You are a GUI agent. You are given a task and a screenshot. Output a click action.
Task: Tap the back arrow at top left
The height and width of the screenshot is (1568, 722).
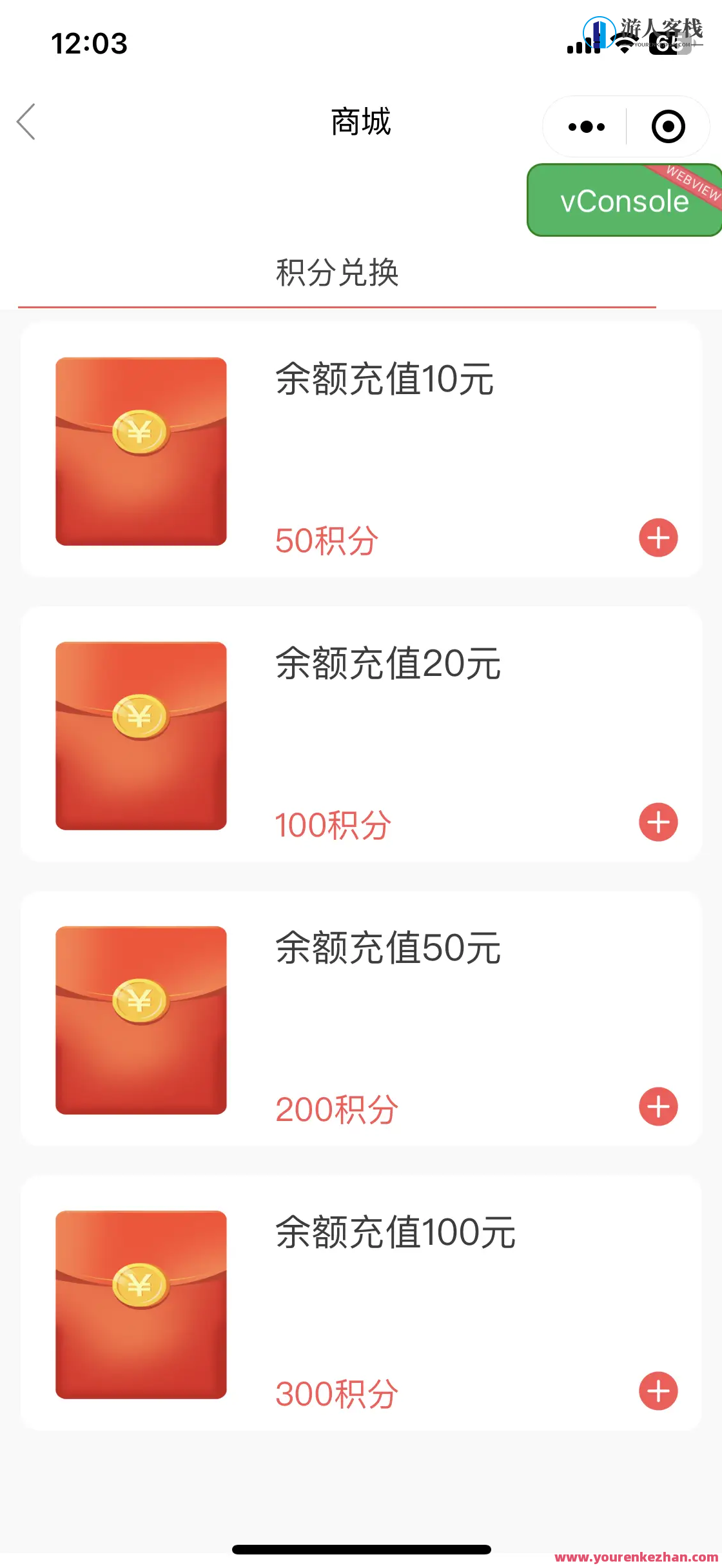(x=26, y=123)
